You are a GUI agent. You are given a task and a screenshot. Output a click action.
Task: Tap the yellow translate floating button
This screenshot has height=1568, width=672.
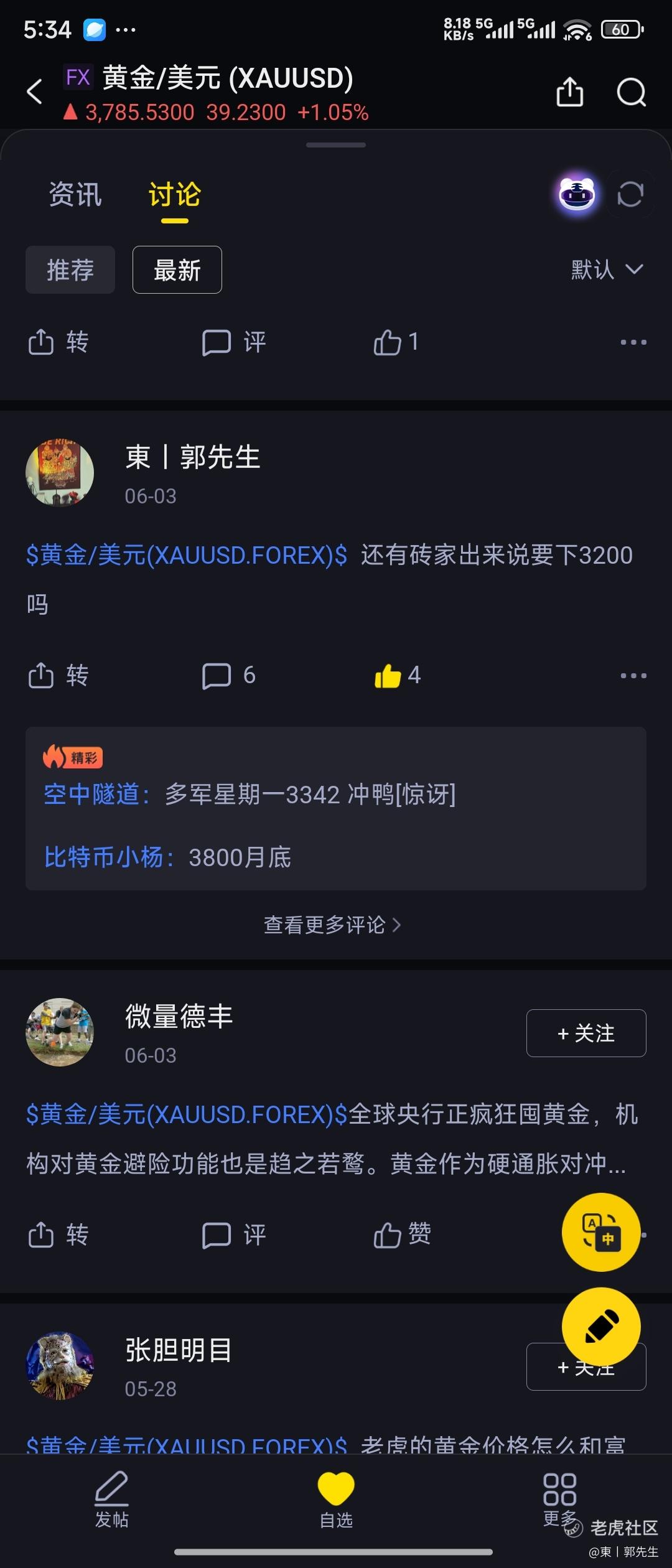point(600,1233)
